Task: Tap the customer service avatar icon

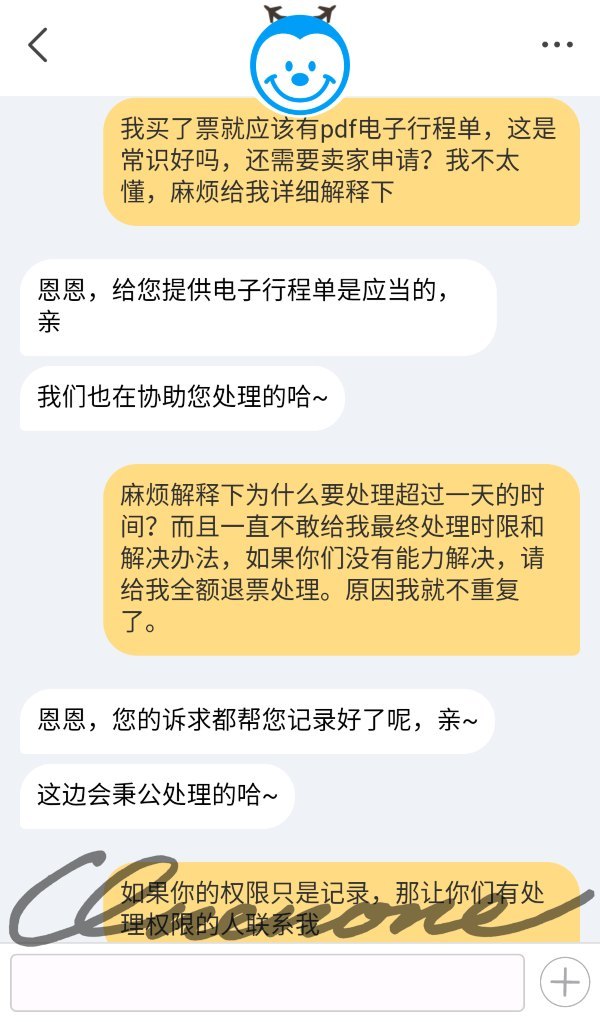Action: click(300, 61)
